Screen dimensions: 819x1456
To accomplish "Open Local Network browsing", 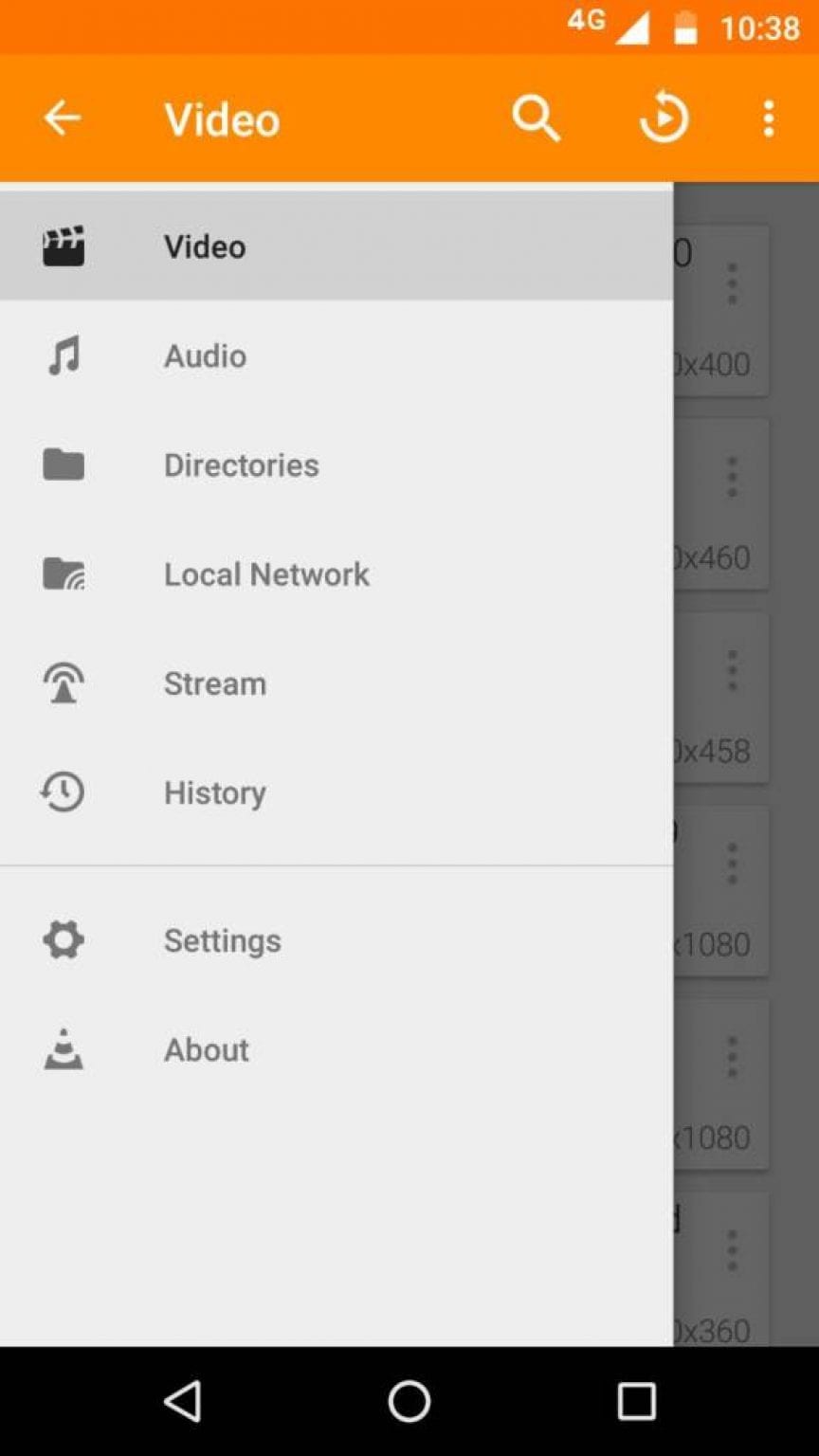I will [266, 574].
